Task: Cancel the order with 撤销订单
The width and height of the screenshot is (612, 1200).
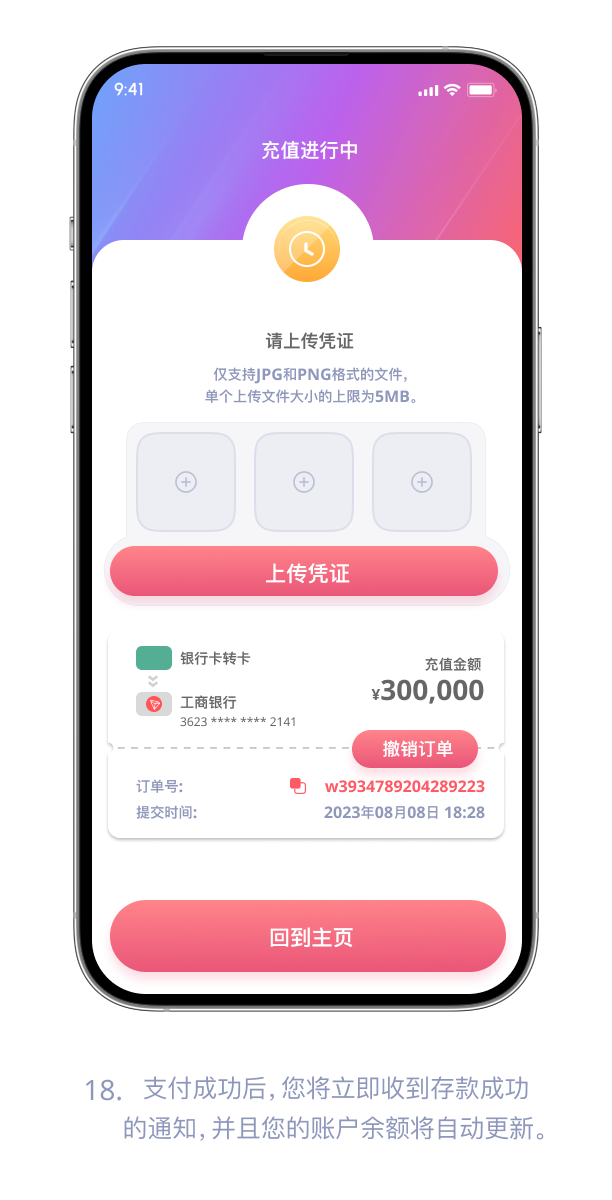Action: (415, 749)
